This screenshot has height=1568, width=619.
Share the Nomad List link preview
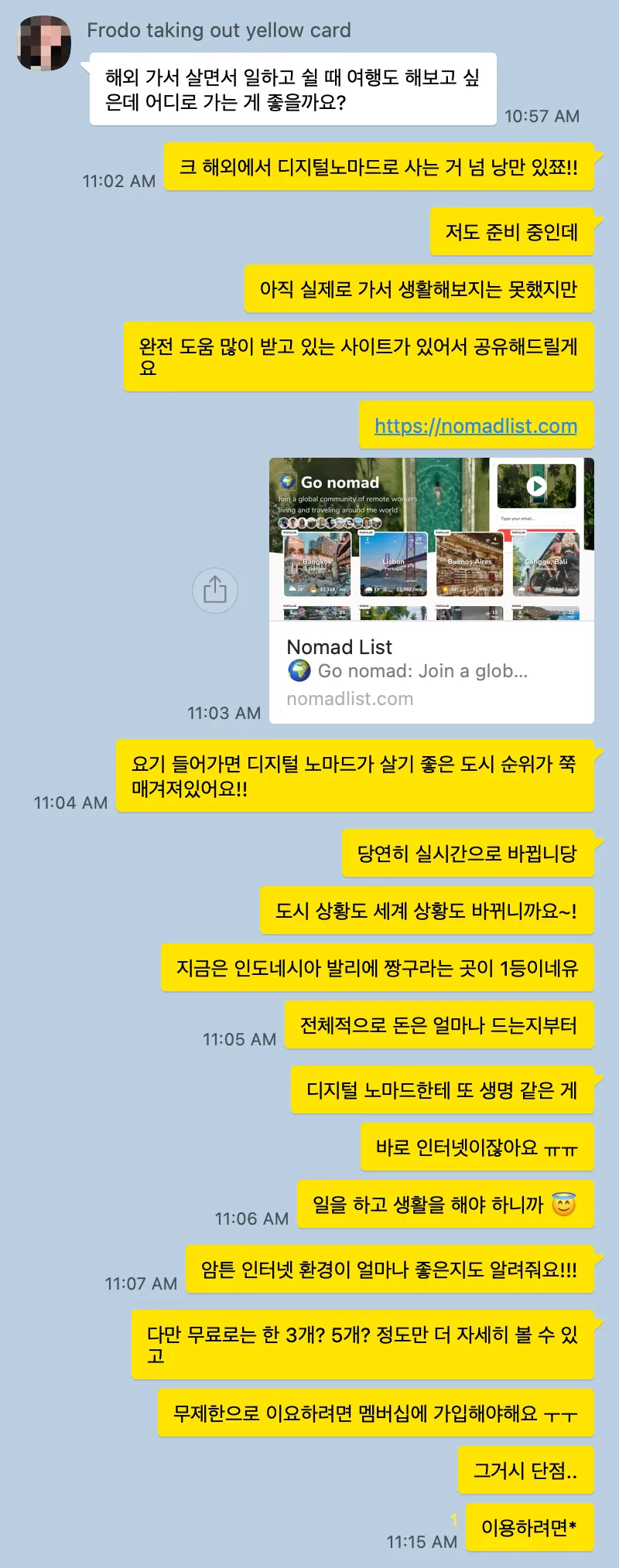click(214, 591)
